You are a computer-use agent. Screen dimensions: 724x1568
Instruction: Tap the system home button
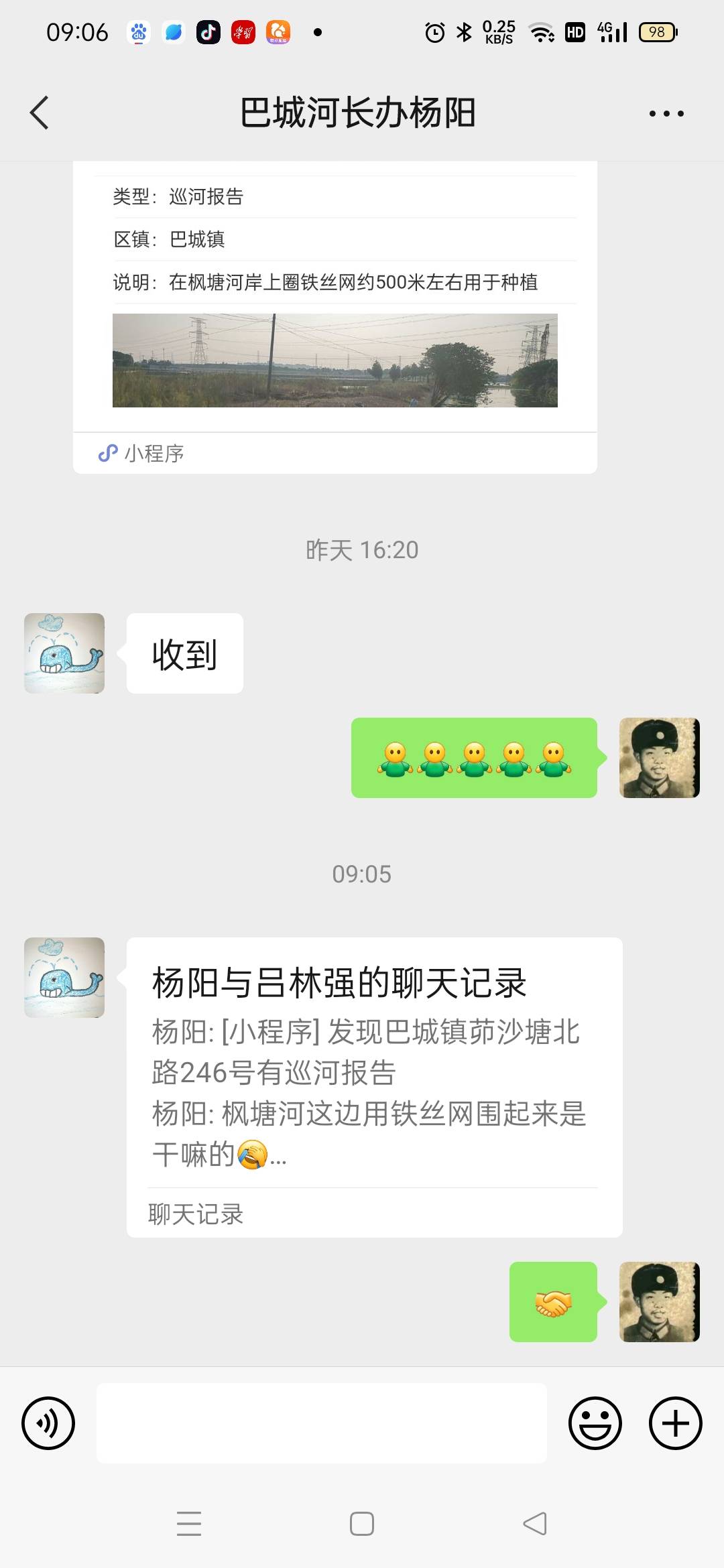[x=362, y=1524]
